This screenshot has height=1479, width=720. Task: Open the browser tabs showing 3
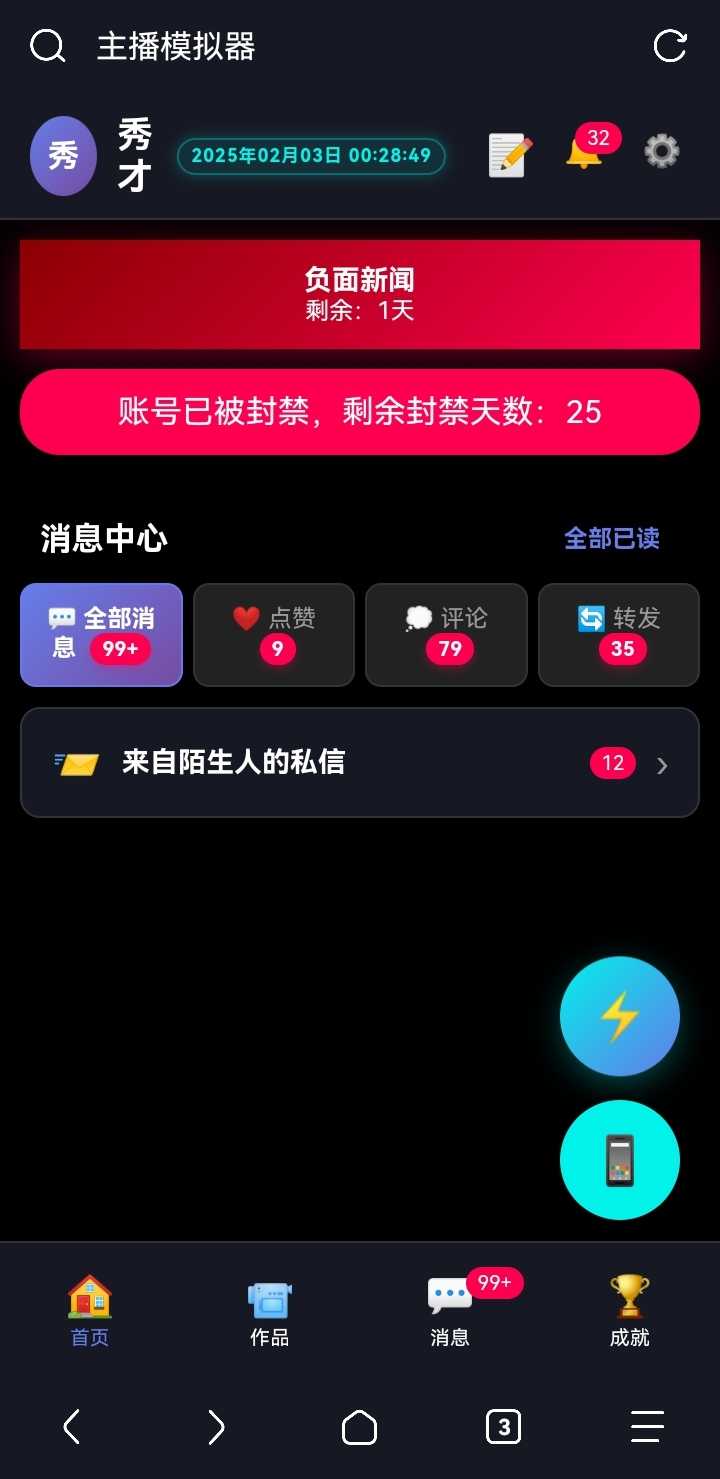(x=503, y=1427)
